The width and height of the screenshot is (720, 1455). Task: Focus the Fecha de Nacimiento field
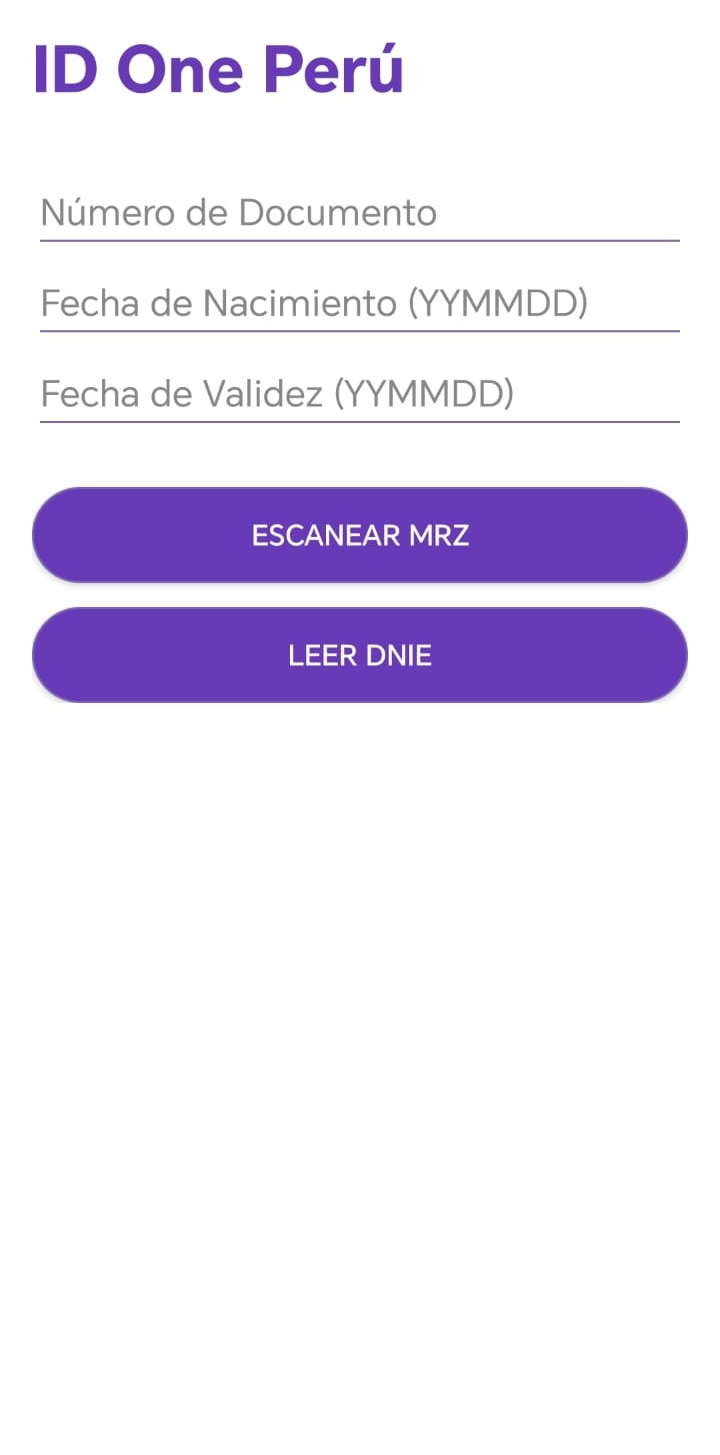pyautogui.click(x=360, y=303)
